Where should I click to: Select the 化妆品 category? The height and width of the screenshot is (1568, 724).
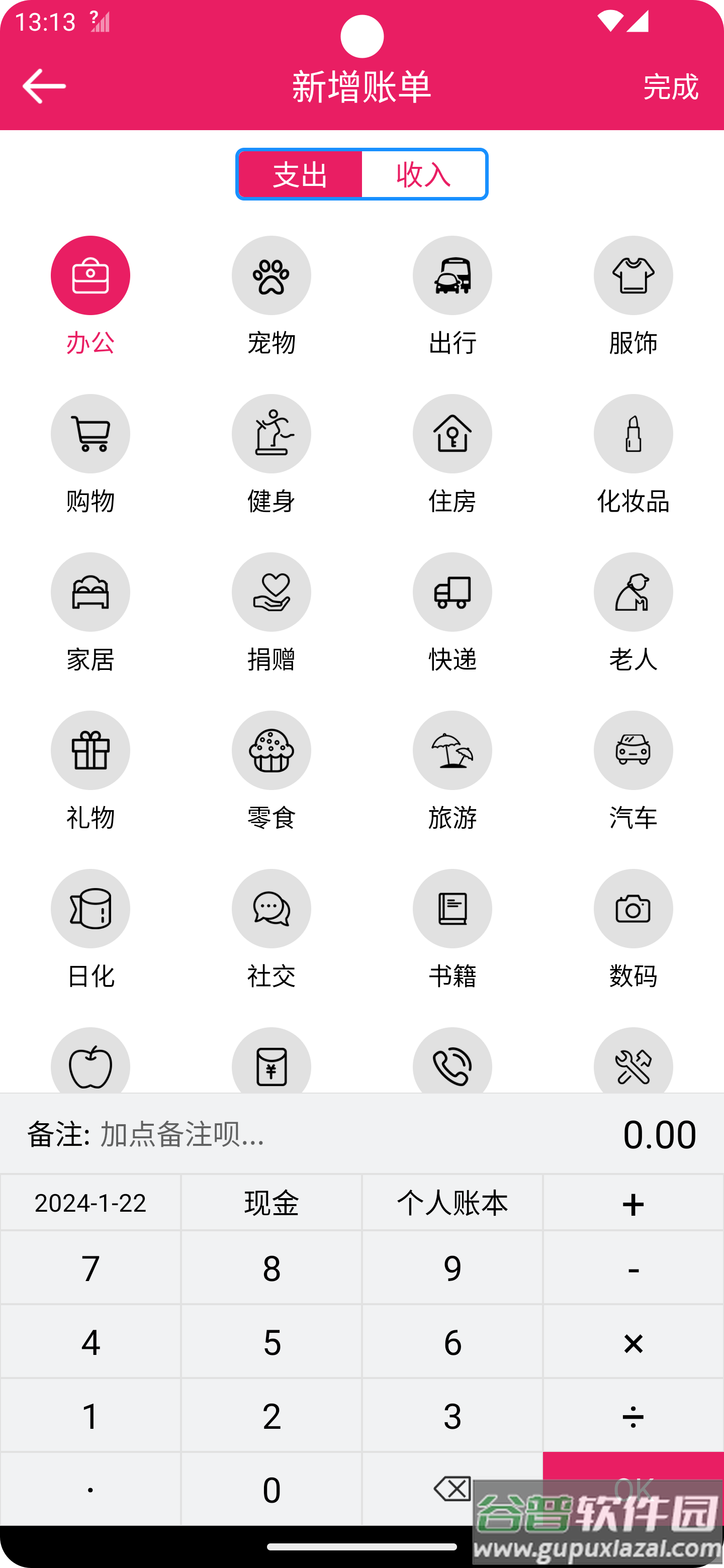pyautogui.click(x=632, y=434)
